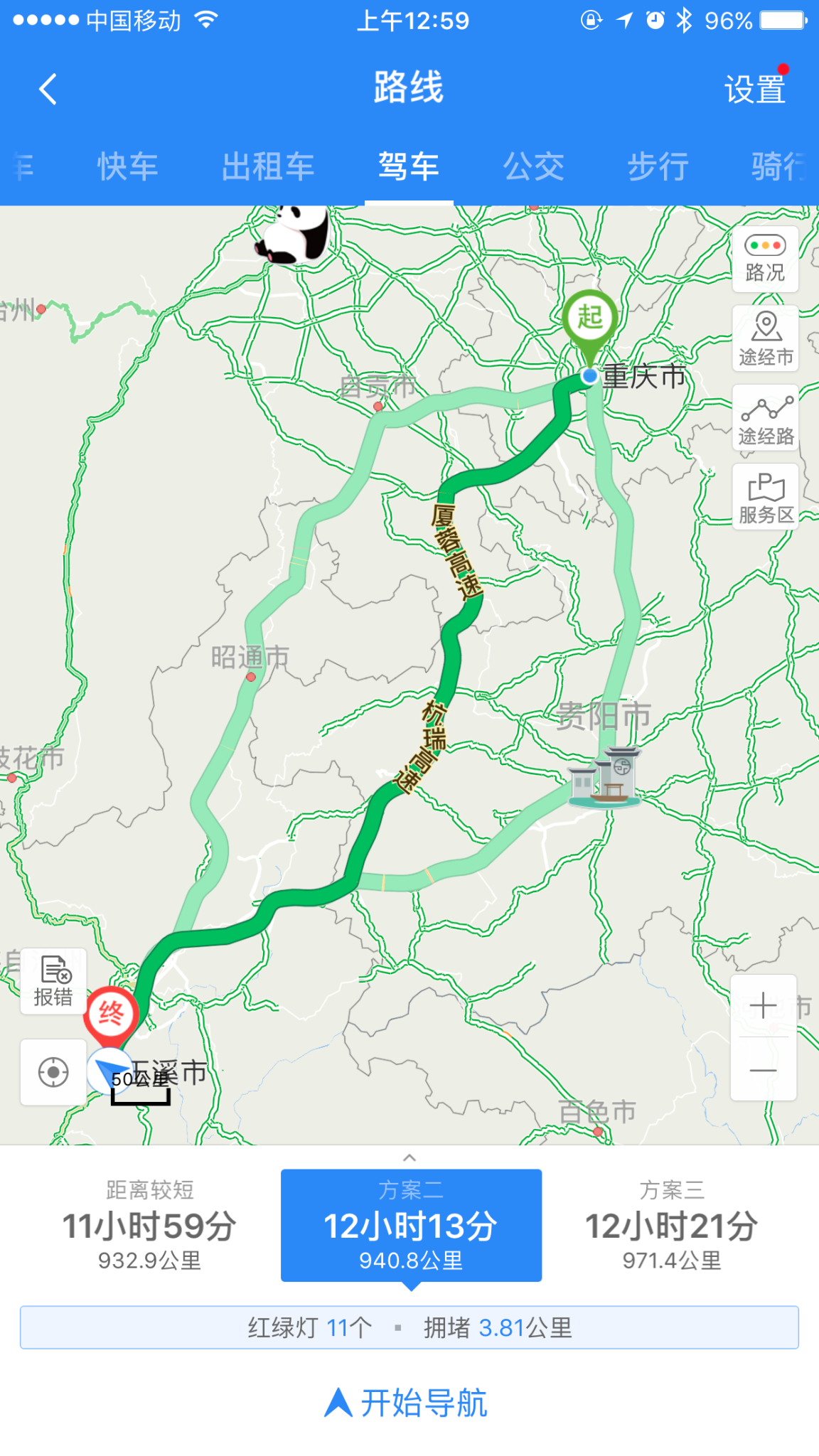This screenshot has height=1456, width=819.
Task: Switch to the 出租车 tab
Action: pos(268,167)
